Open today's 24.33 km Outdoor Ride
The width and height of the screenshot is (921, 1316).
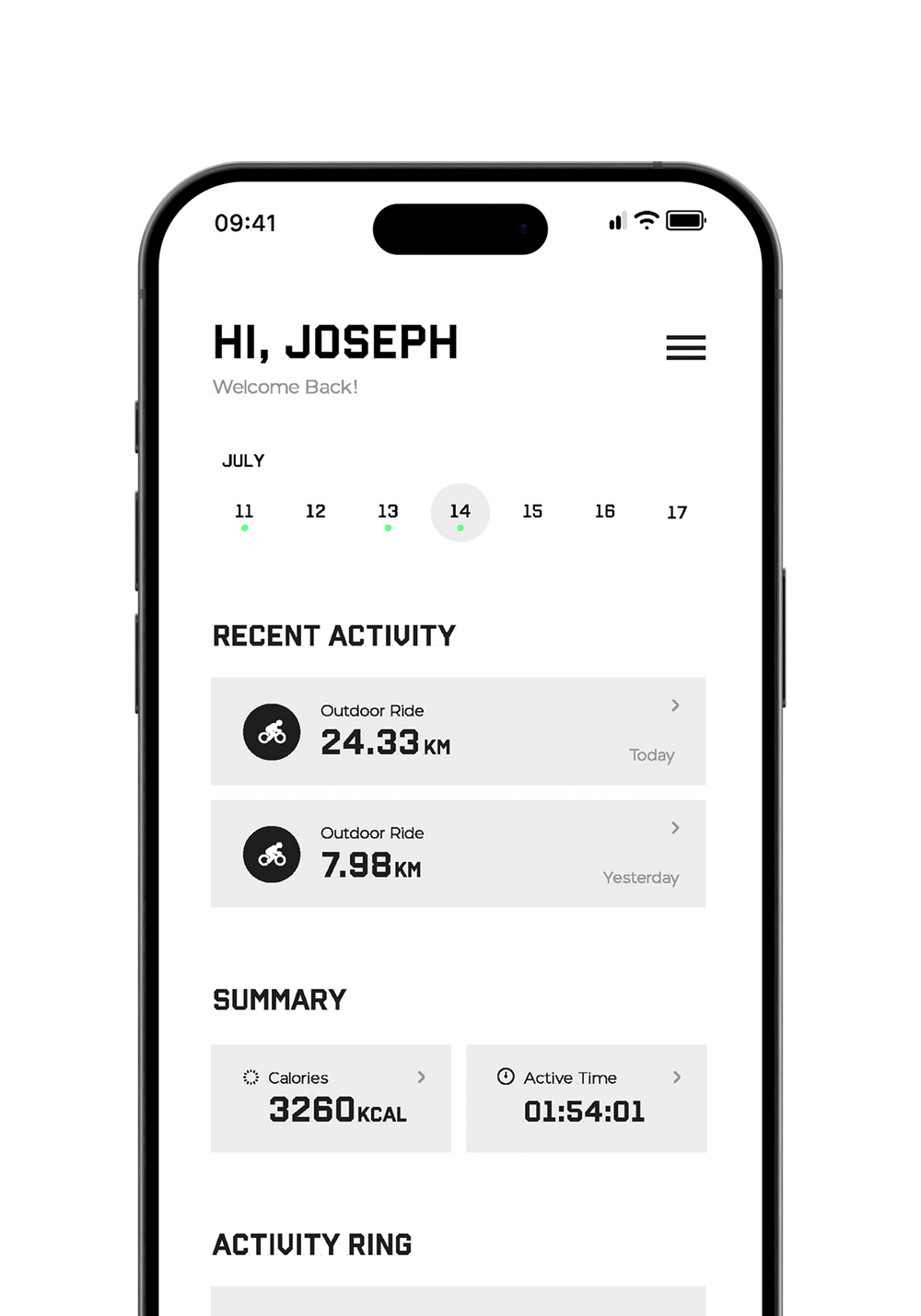[458, 731]
